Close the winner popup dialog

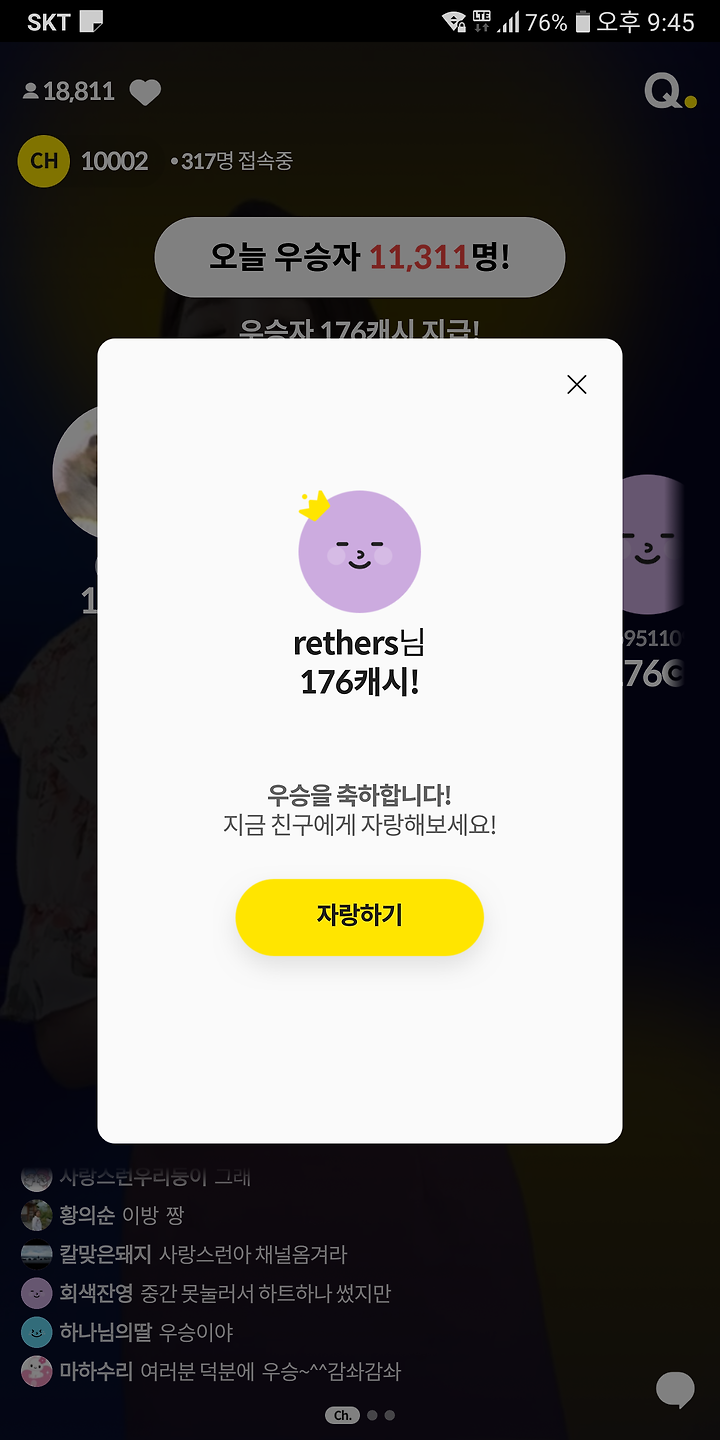tap(577, 385)
